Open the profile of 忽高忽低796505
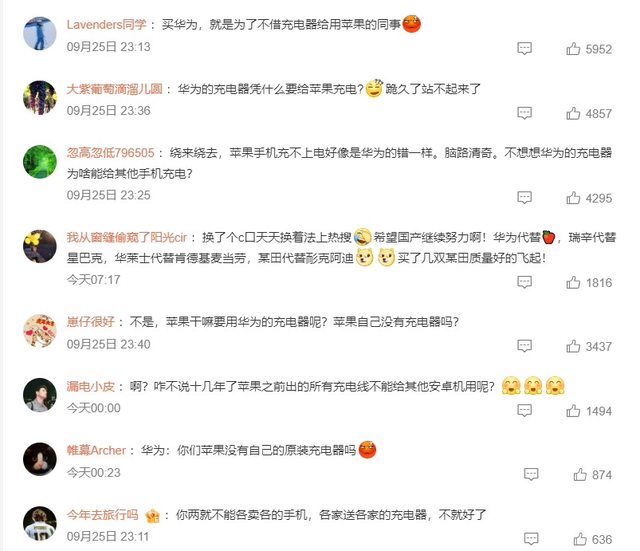Image resolution: width=640 pixels, height=551 pixels. [x=111, y=153]
